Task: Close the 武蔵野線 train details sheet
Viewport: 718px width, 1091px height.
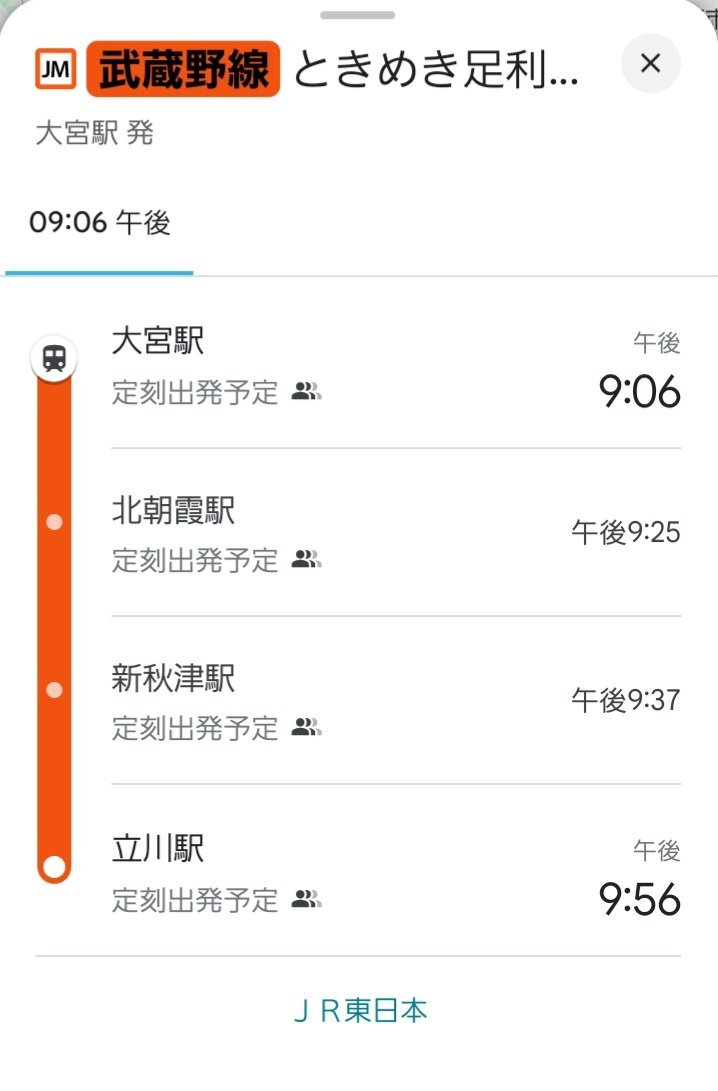Action: [651, 63]
